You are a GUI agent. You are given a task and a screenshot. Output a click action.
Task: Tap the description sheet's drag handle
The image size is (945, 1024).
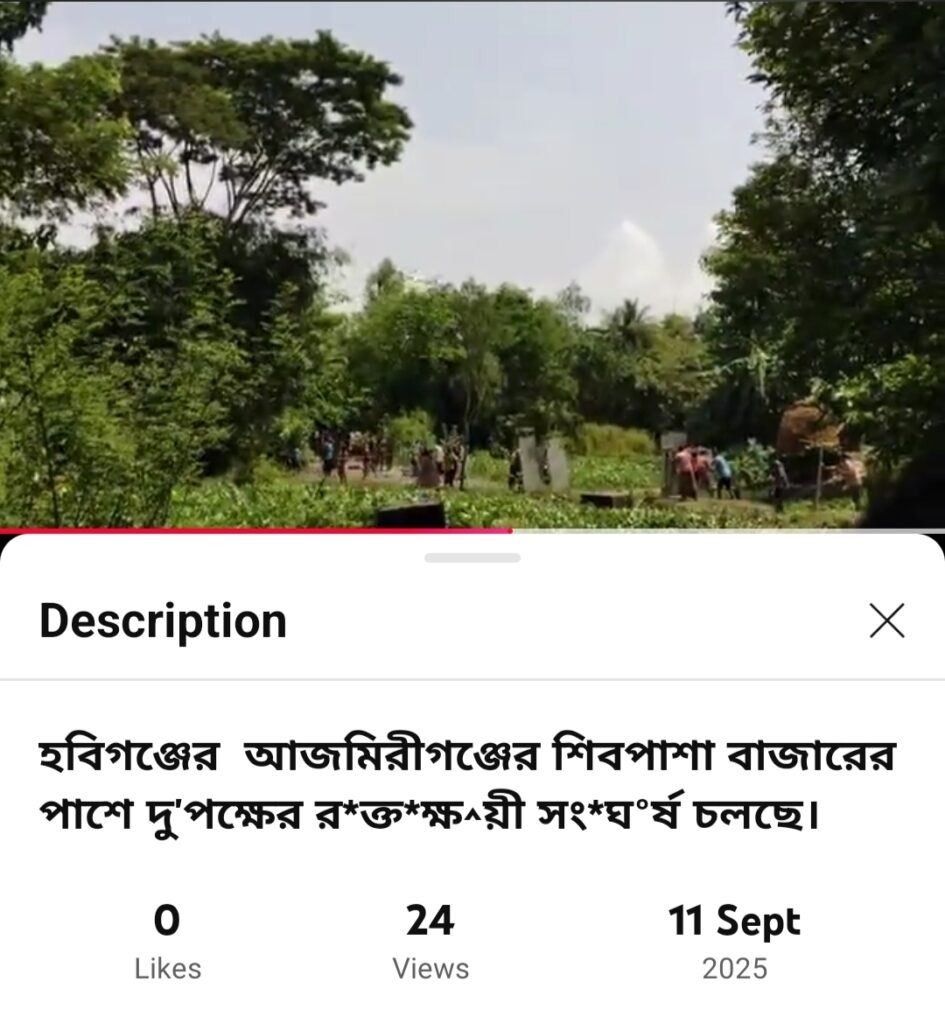[472, 557]
